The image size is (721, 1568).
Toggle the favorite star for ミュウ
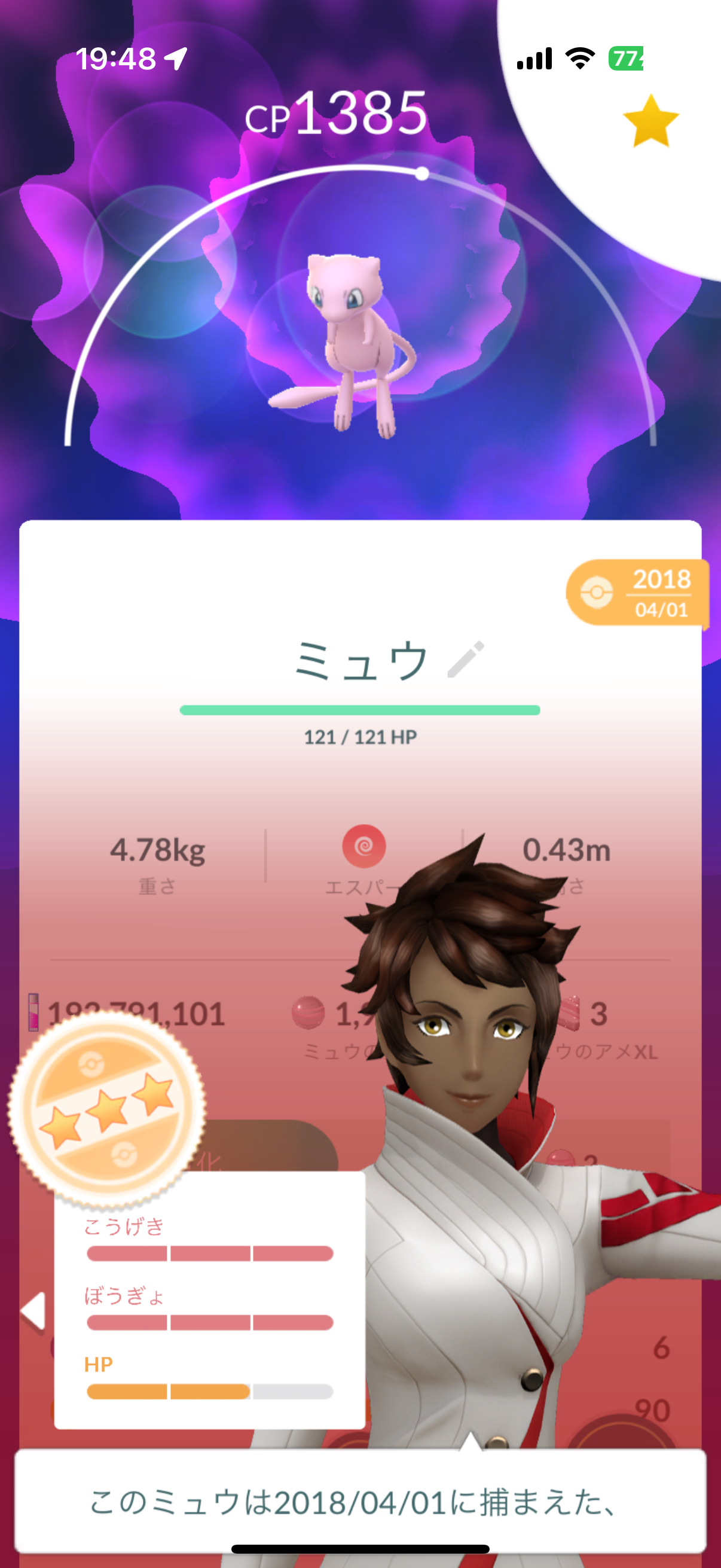point(650,121)
